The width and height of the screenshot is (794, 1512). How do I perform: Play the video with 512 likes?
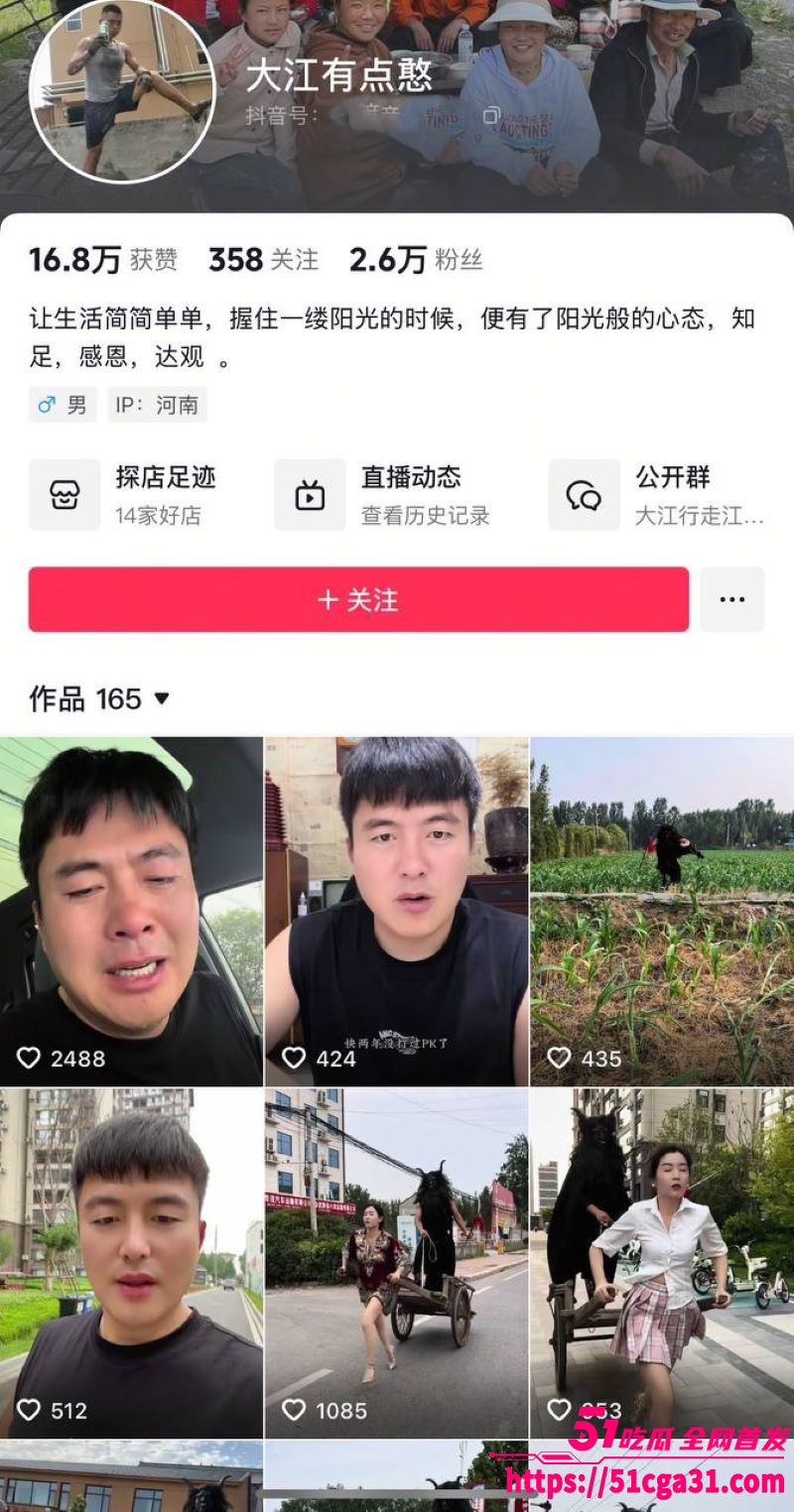(x=131, y=1262)
